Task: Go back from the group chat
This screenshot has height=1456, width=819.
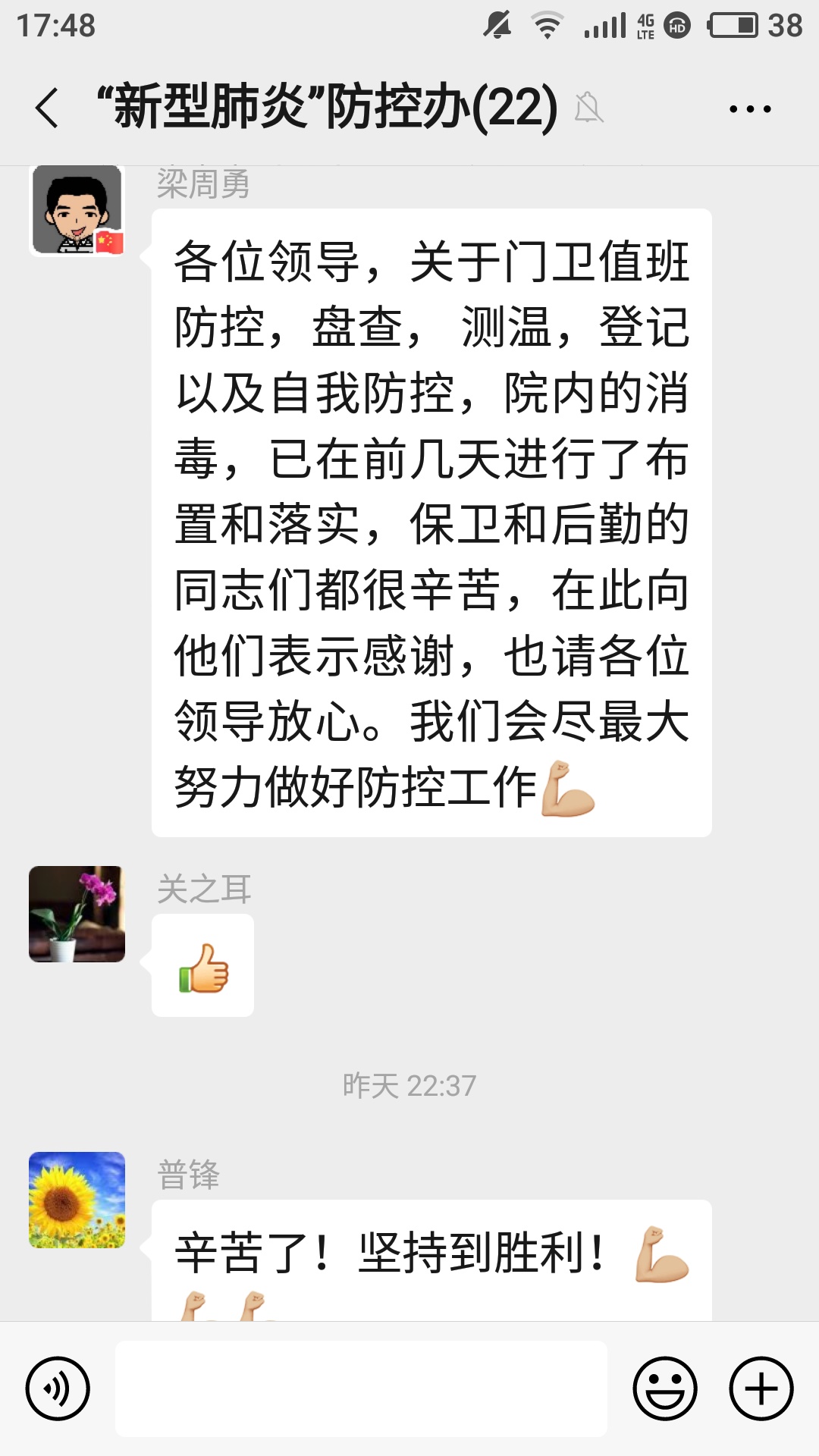Action: (x=47, y=108)
